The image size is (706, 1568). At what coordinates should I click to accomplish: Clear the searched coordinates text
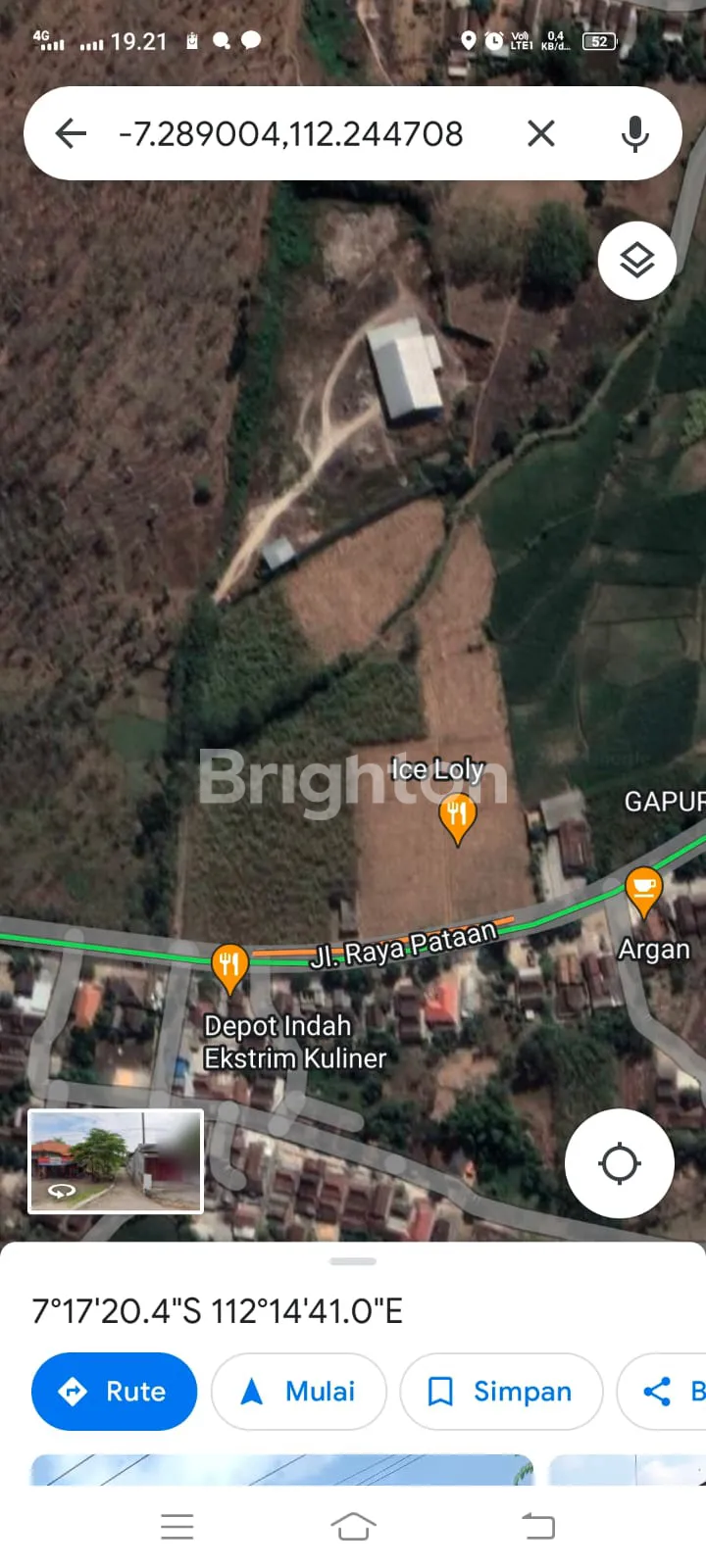coord(541,133)
